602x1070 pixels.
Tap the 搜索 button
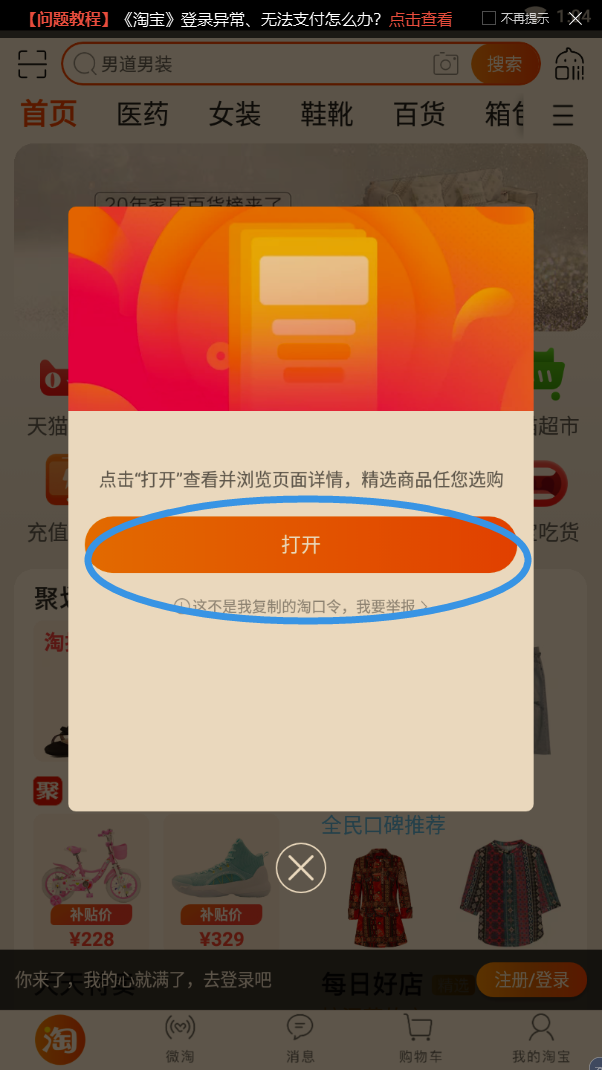(505, 65)
